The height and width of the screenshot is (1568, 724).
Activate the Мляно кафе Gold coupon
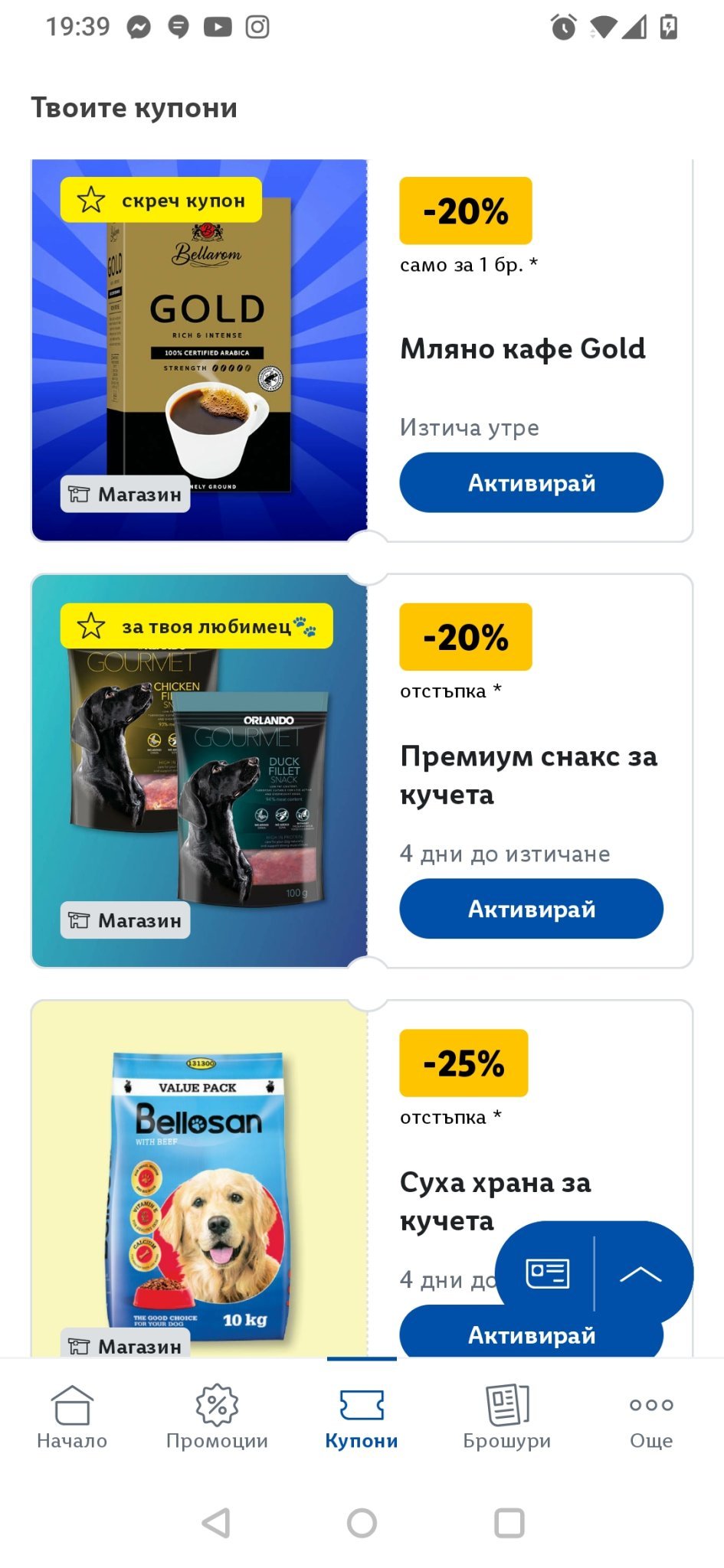[x=531, y=482]
